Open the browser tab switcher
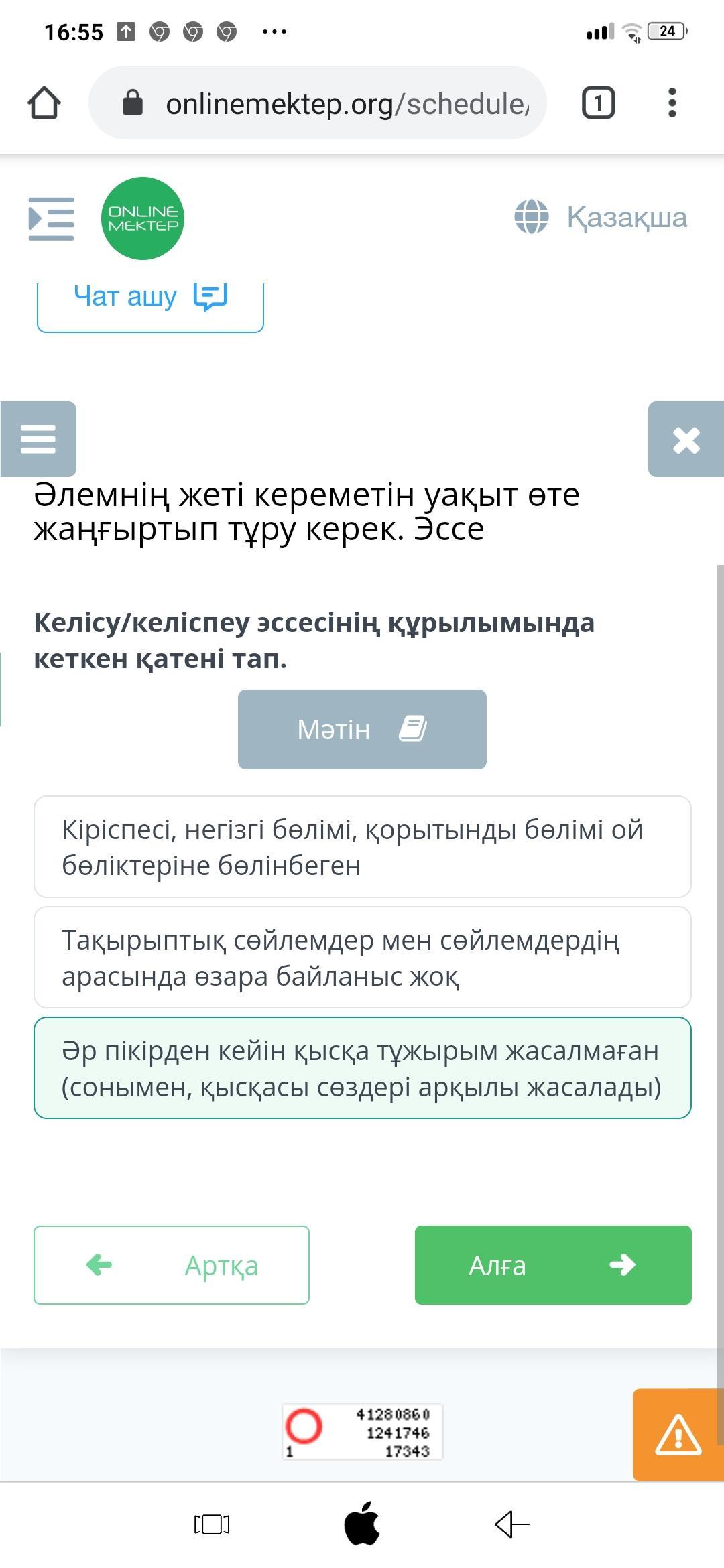Image resolution: width=724 pixels, height=1568 pixels. pyautogui.click(x=598, y=103)
